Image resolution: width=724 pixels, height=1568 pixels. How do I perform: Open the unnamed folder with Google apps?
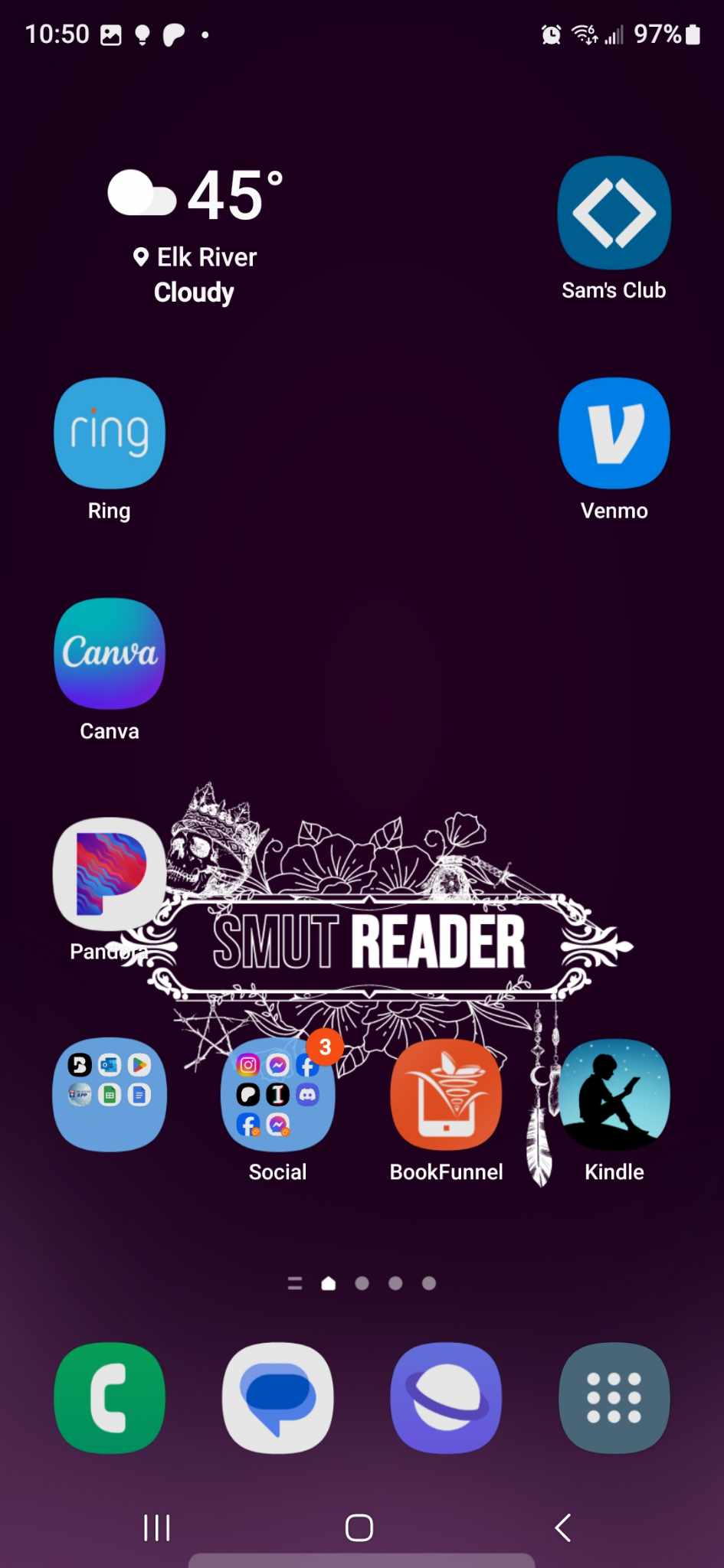[110, 1094]
